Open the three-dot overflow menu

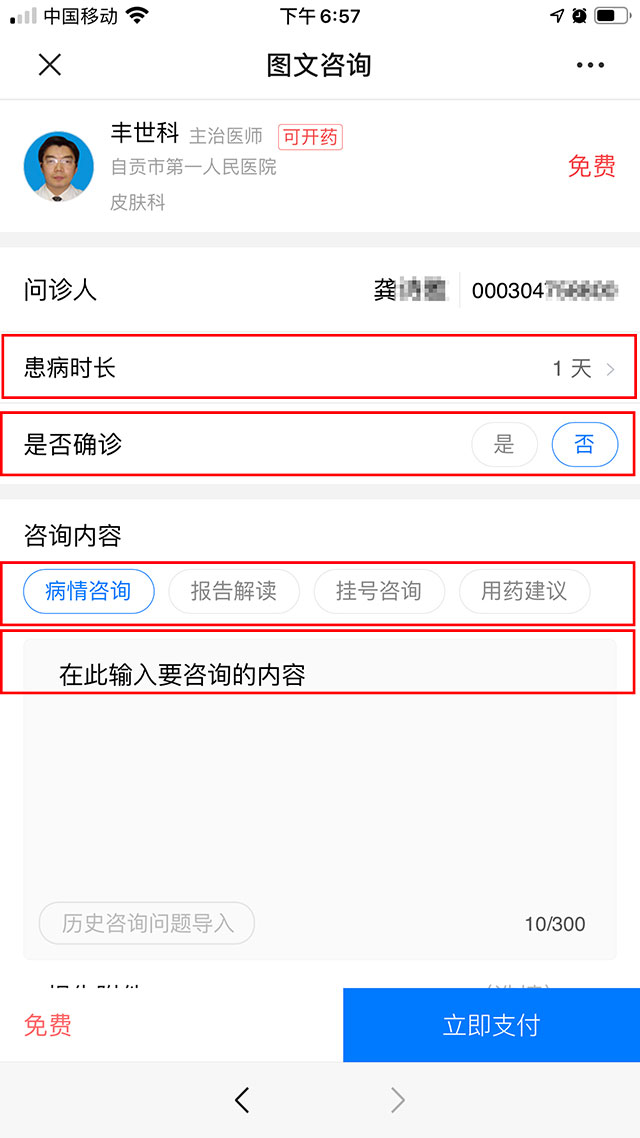(x=590, y=65)
